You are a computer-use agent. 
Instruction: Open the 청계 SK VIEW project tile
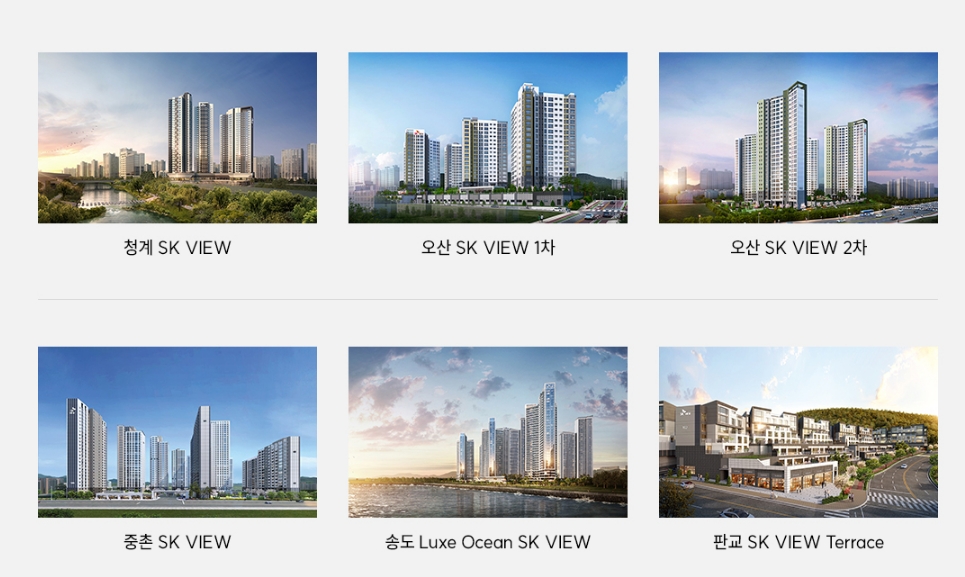(177, 138)
